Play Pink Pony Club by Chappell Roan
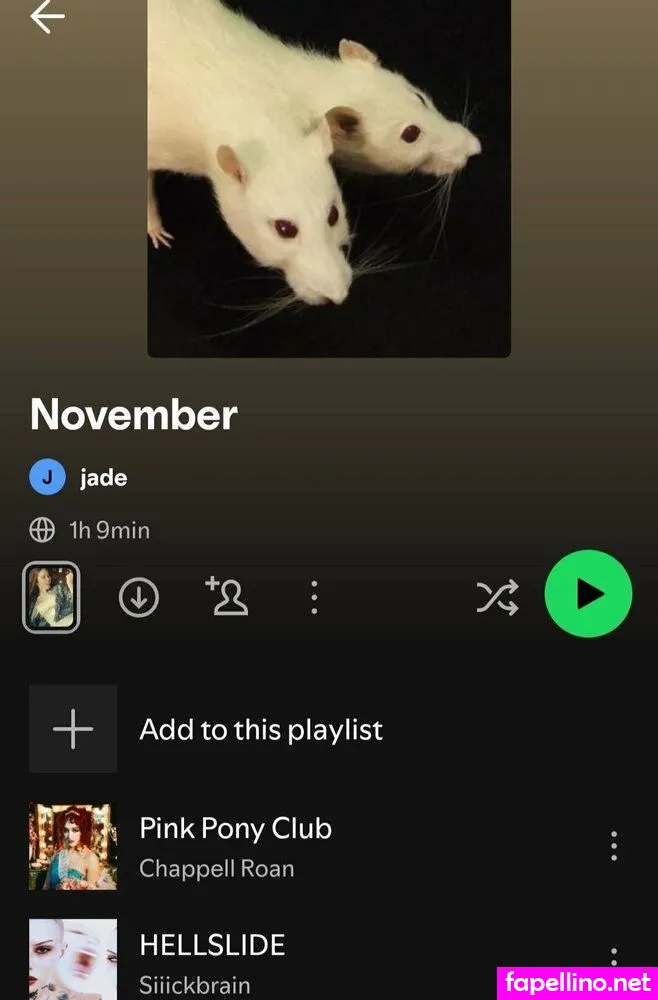The image size is (658, 1000). pyautogui.click(x=235, y=845)
